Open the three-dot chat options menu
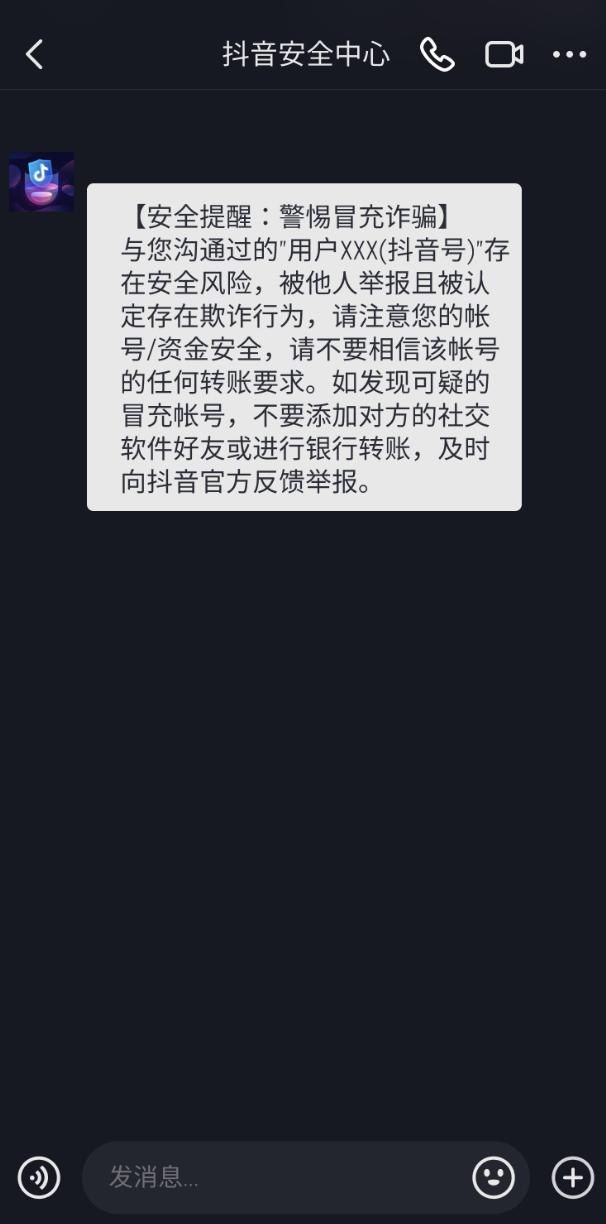606x1224 pixels. pos(570,55)
